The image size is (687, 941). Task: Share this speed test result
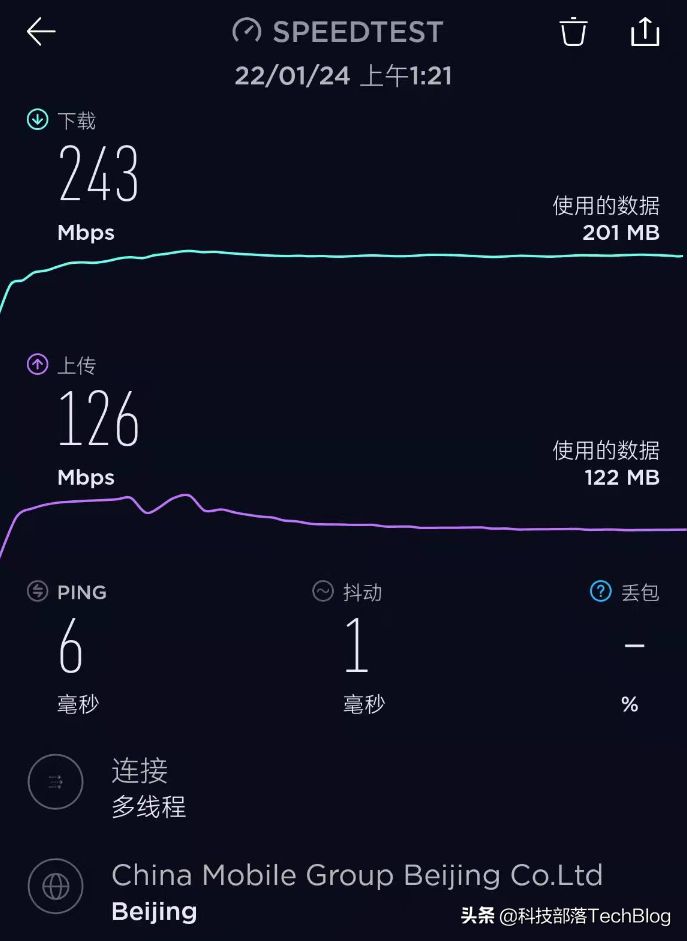tap(645, 32)
